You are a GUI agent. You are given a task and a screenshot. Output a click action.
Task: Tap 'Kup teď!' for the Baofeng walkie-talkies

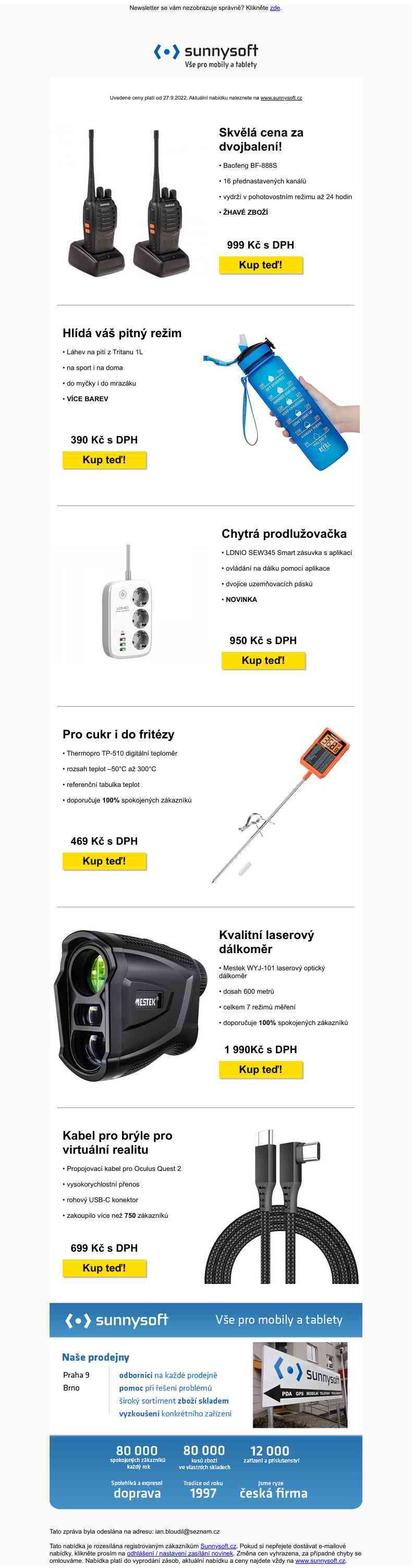click(261, 265)
